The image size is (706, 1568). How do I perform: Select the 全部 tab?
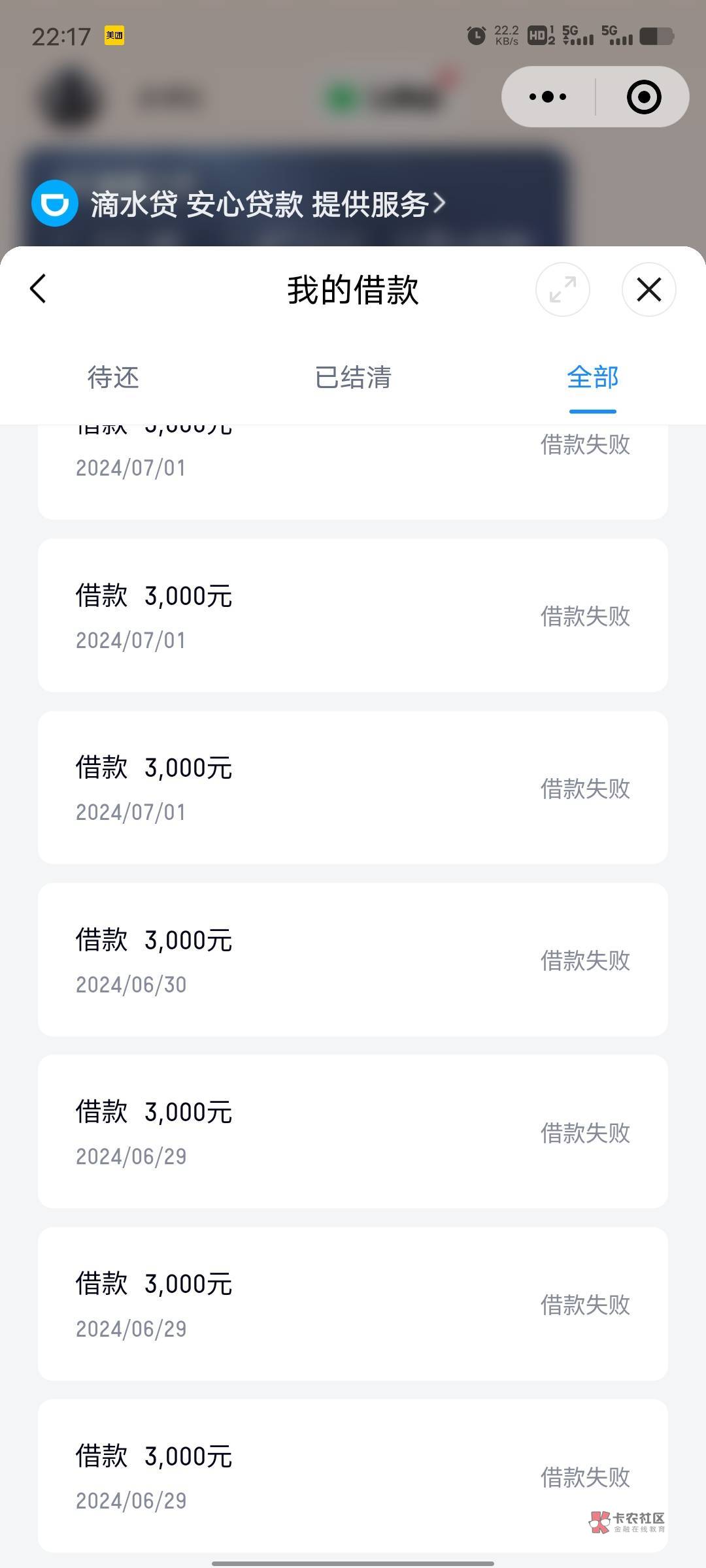[592, 378]
